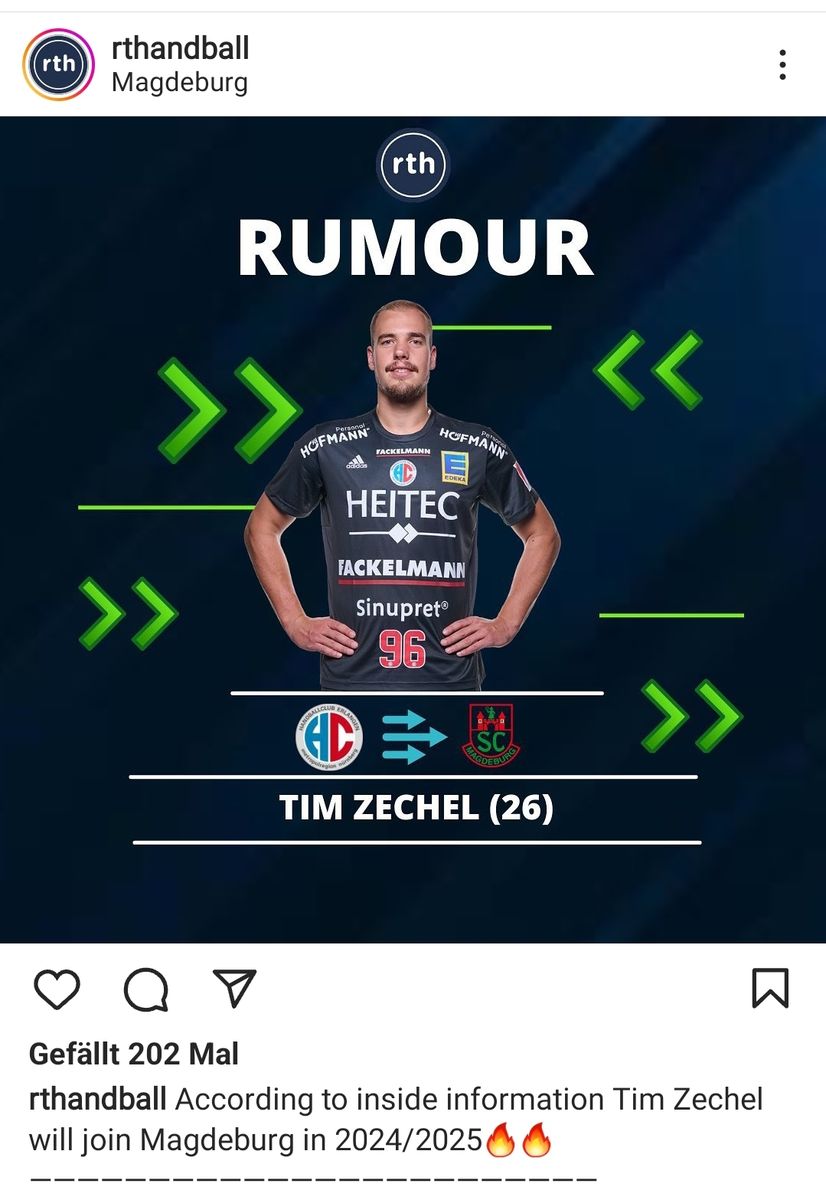View Magdeburg location tag

click(179, 82)
